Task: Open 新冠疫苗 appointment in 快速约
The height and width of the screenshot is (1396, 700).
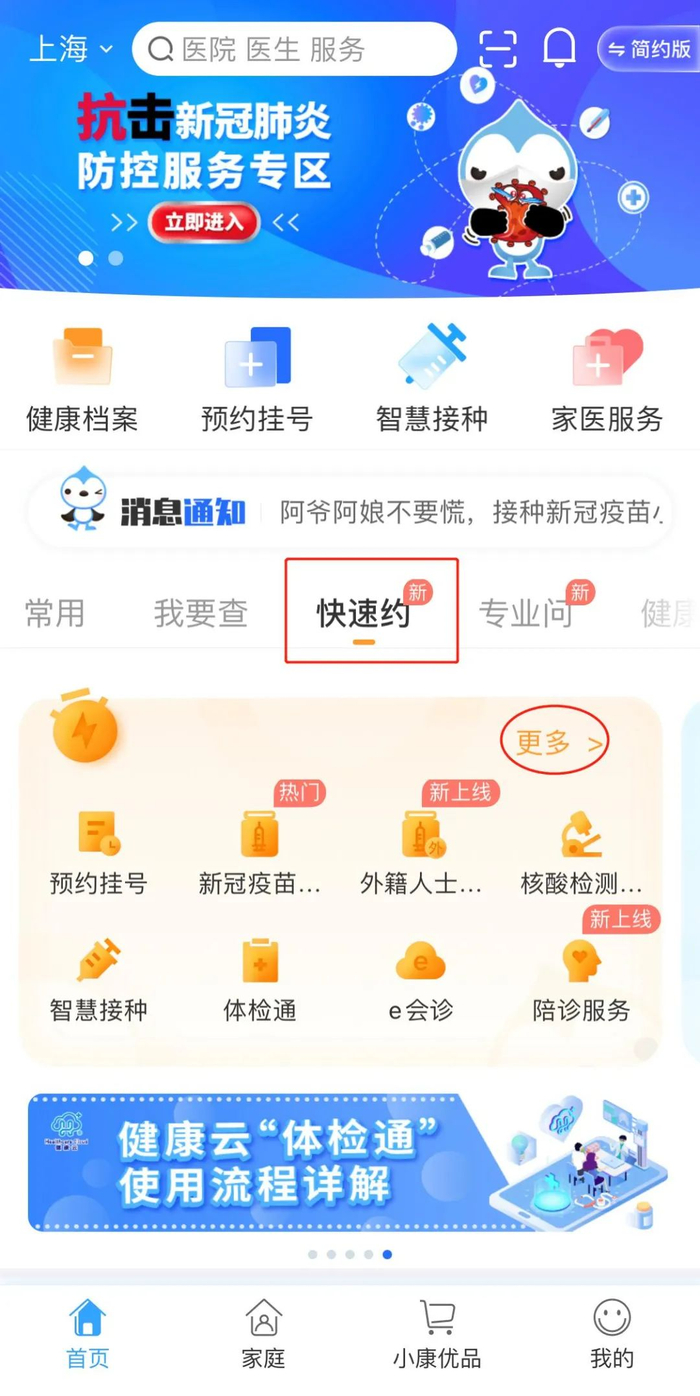Action: [x=260, y=852]
